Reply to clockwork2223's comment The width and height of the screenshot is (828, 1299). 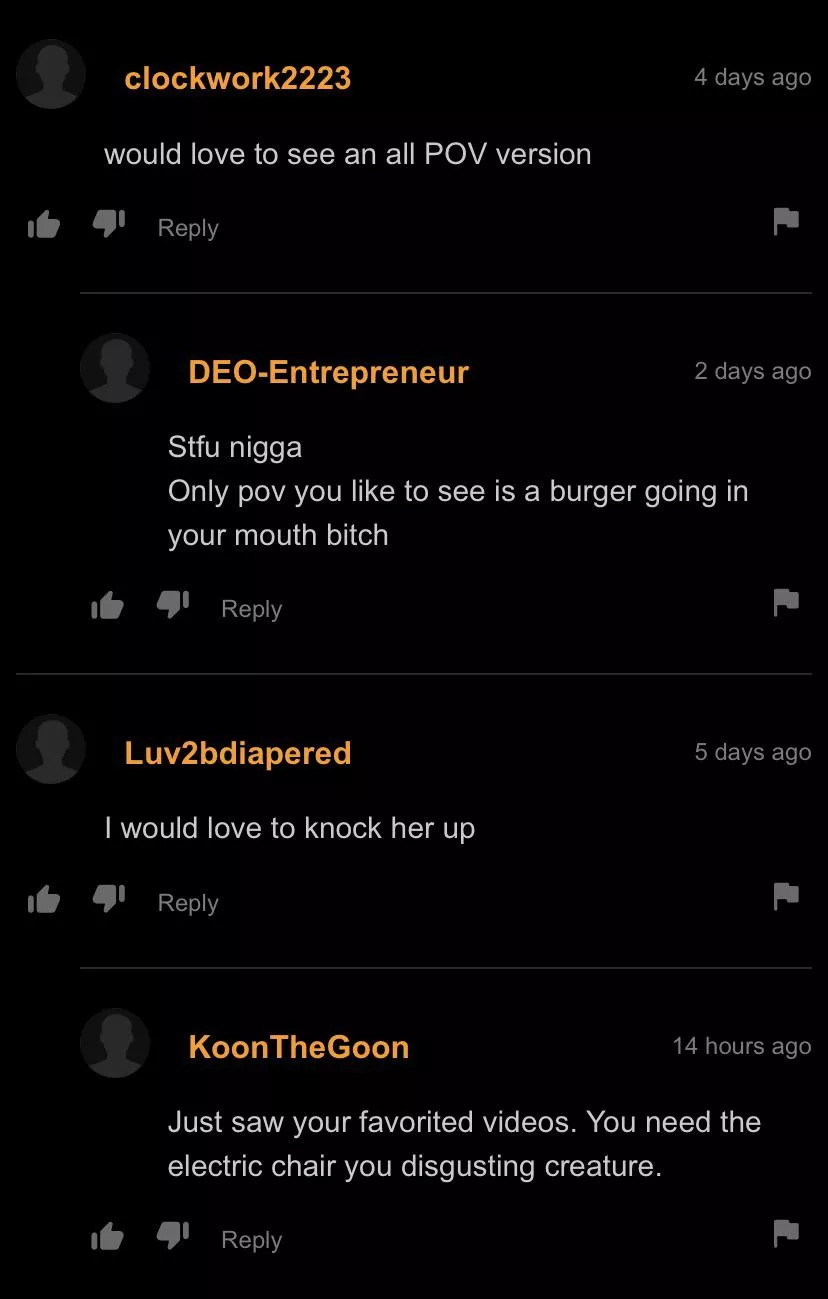point(187,228)
